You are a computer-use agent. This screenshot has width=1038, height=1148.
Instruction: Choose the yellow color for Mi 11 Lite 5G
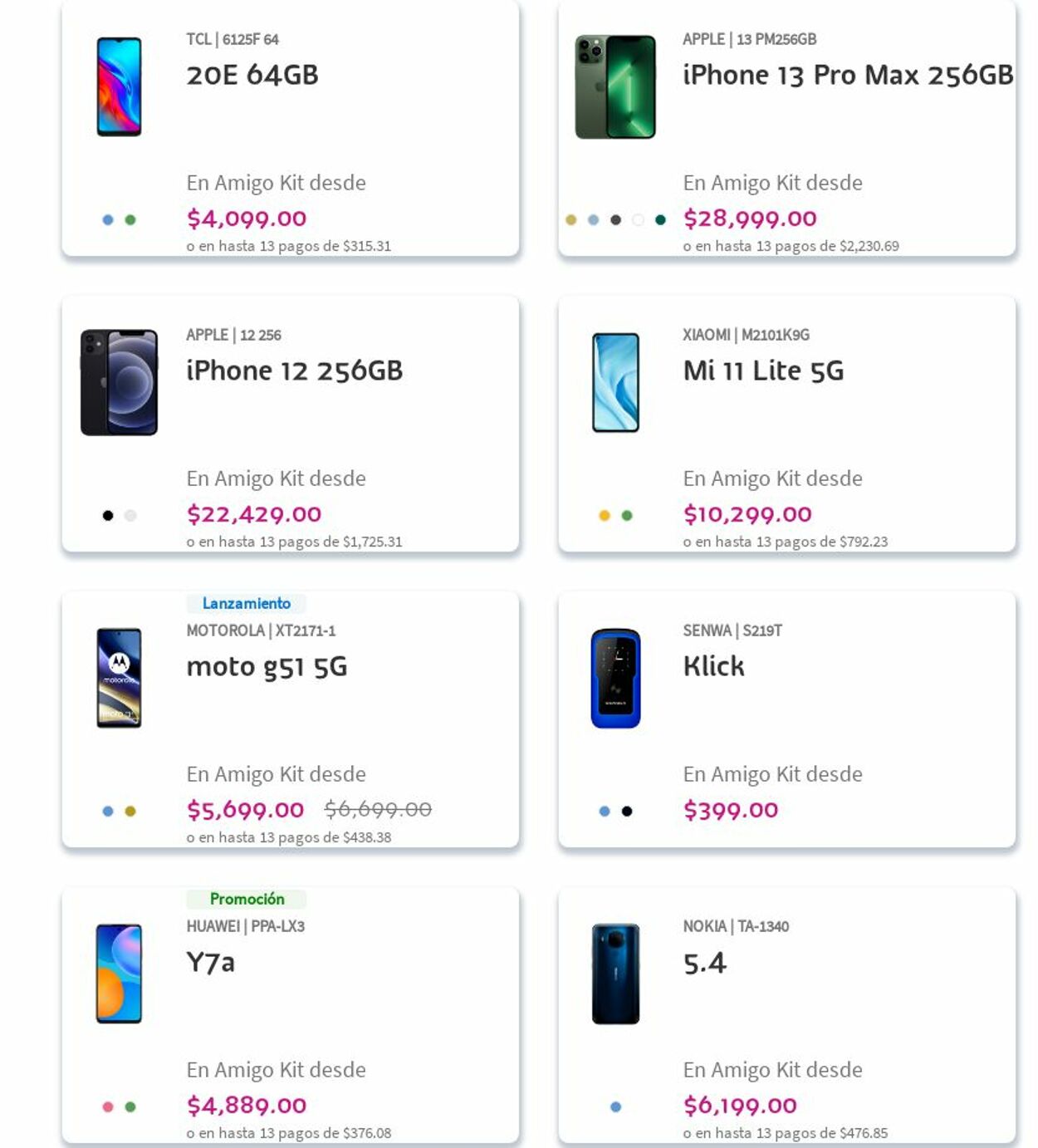tap(605, 516)
